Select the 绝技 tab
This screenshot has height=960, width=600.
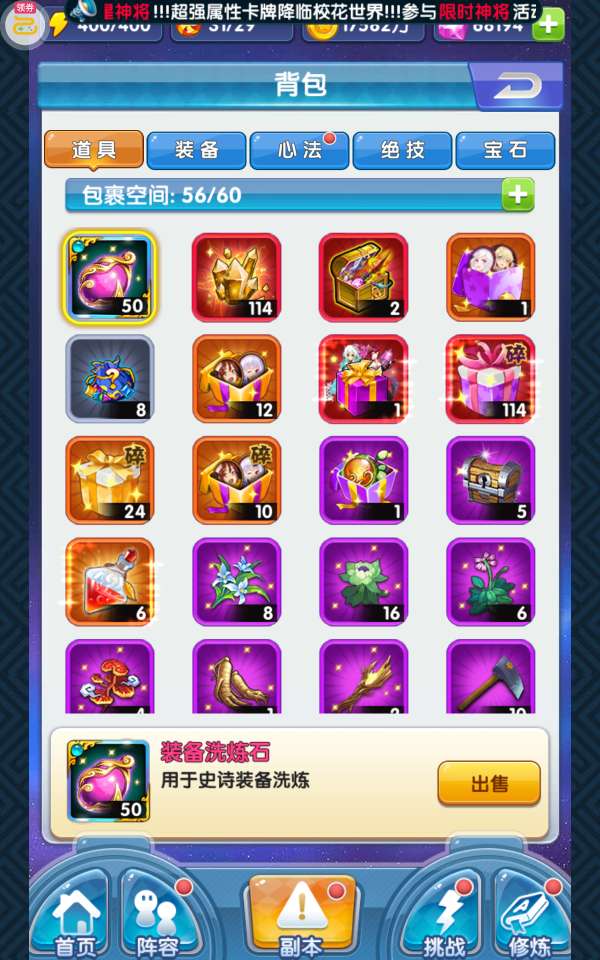(x=402, y=150)
